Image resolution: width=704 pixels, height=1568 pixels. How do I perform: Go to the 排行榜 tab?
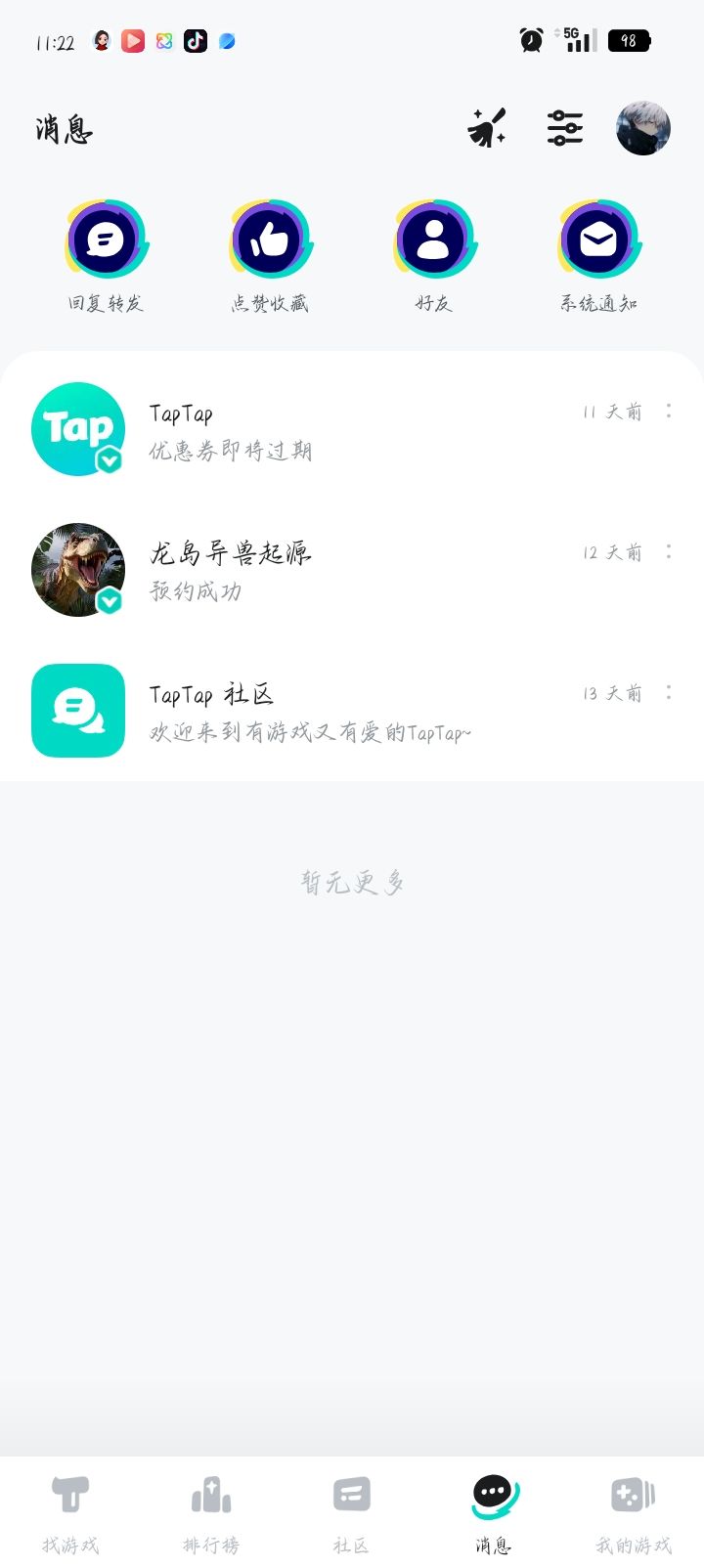pos(211,1512)
